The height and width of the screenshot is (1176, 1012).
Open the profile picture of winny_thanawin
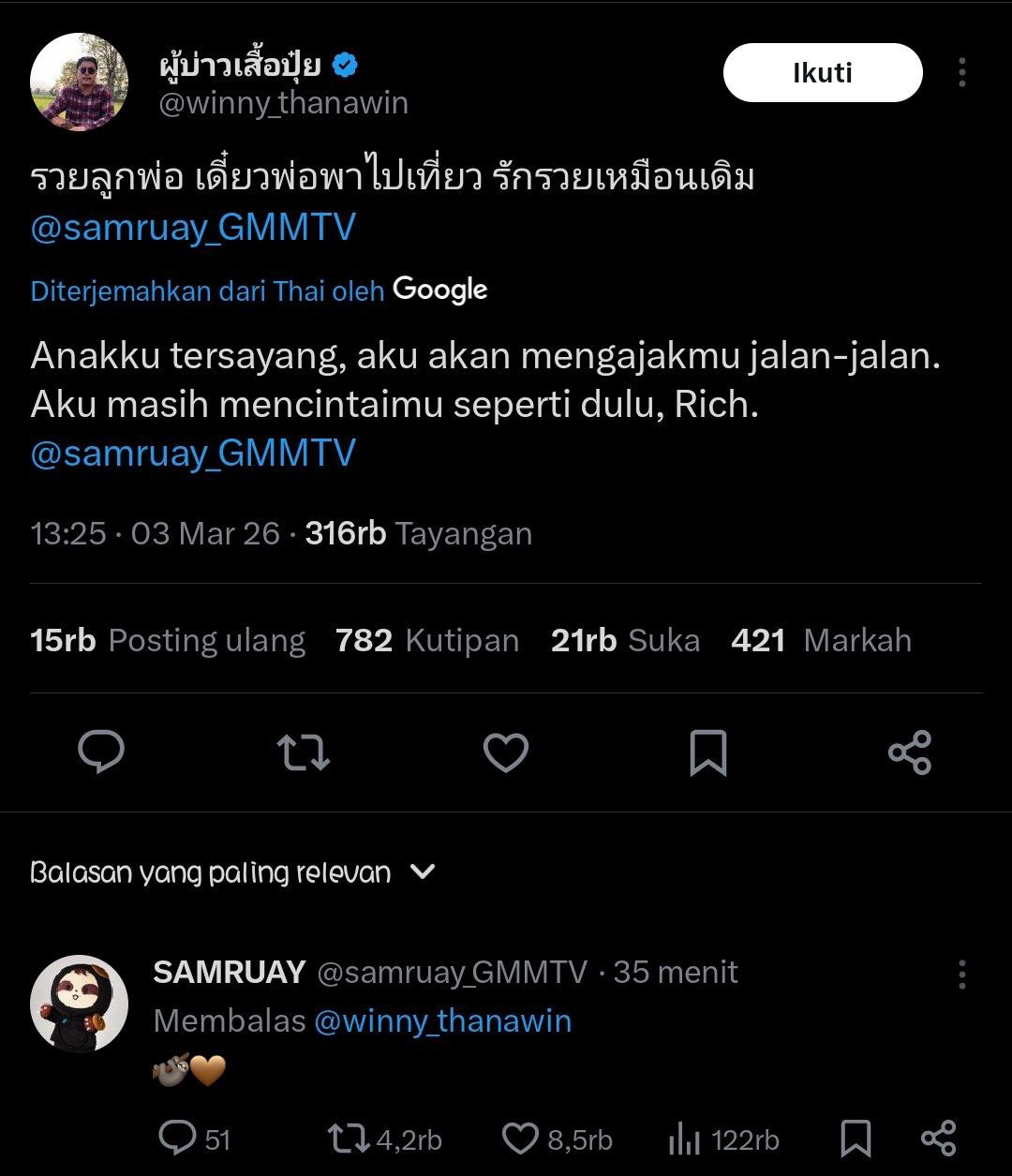(80, 82)
